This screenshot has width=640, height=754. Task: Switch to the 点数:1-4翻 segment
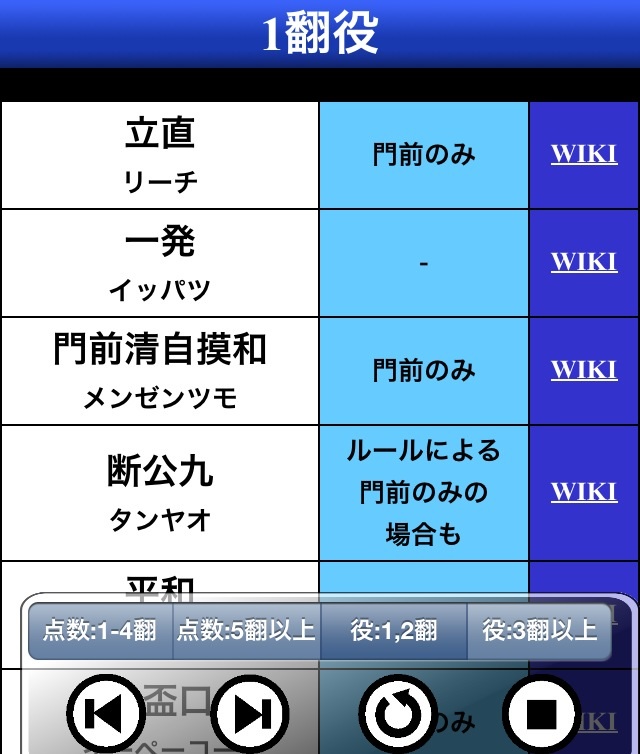coord(100,631)
